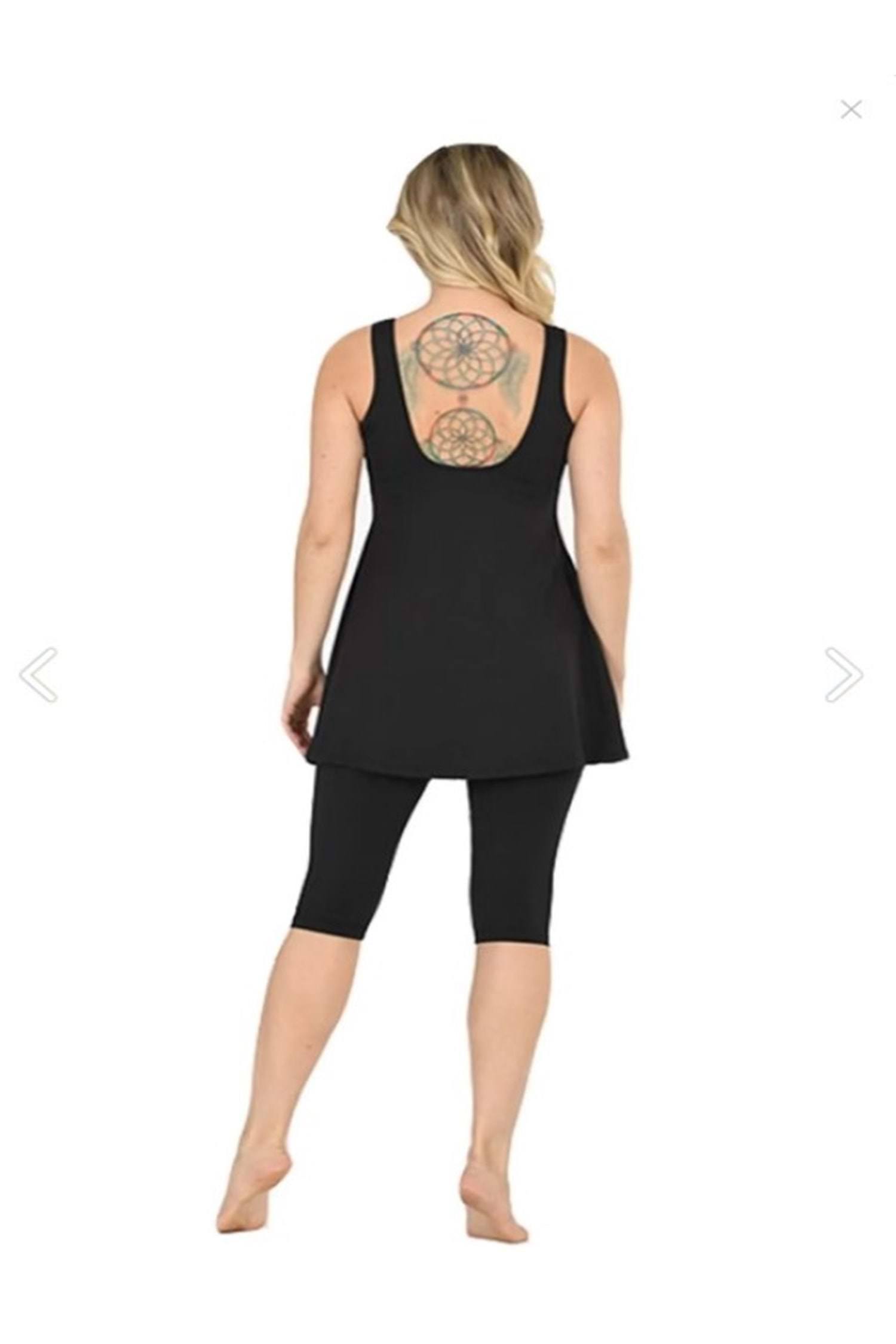Image resolution: width=896 pixels, height=1344 pixels.
Task: Close the full-screen image viewer
Action: click(851, 109)
